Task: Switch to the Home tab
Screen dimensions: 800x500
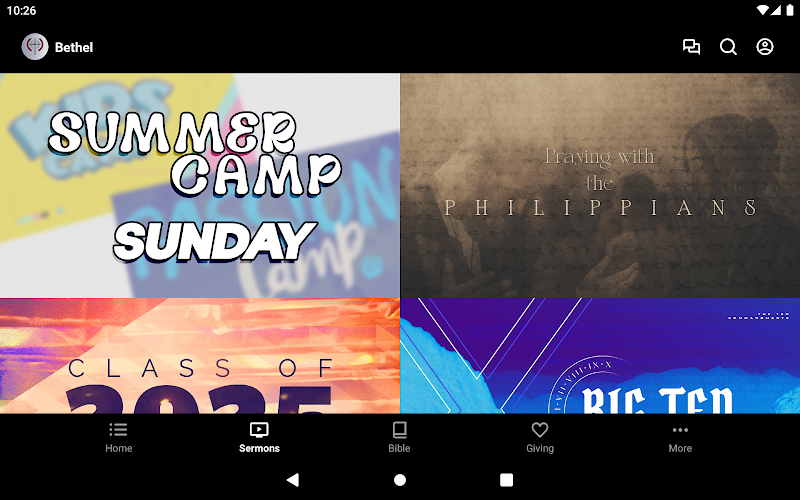Action: [x=118, y=438]
